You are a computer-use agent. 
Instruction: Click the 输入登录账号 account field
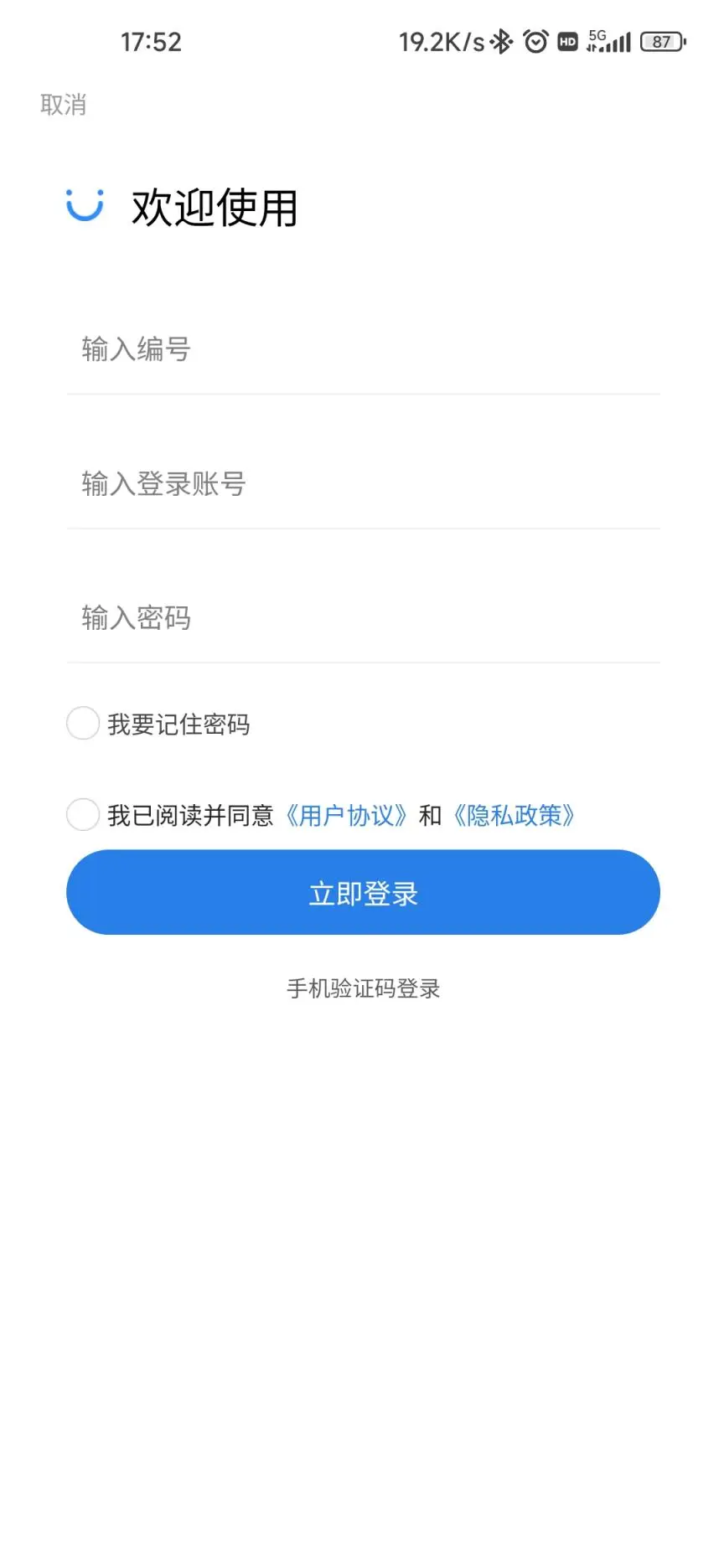click(x=362, y=484)
